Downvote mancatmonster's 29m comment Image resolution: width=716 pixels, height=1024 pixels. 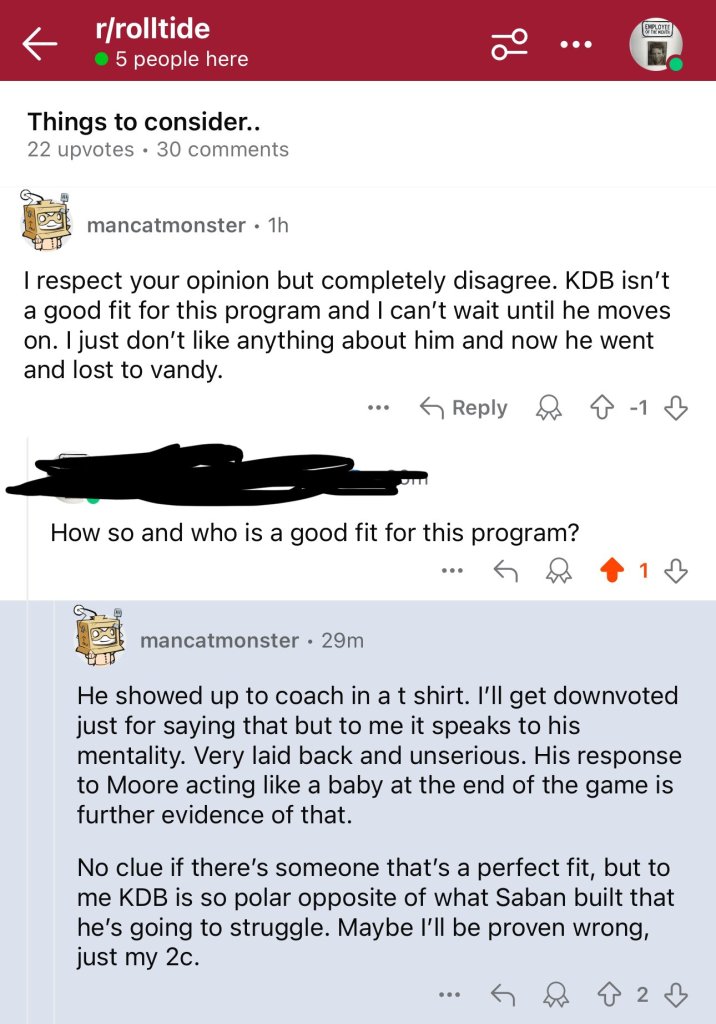(677, 994)
